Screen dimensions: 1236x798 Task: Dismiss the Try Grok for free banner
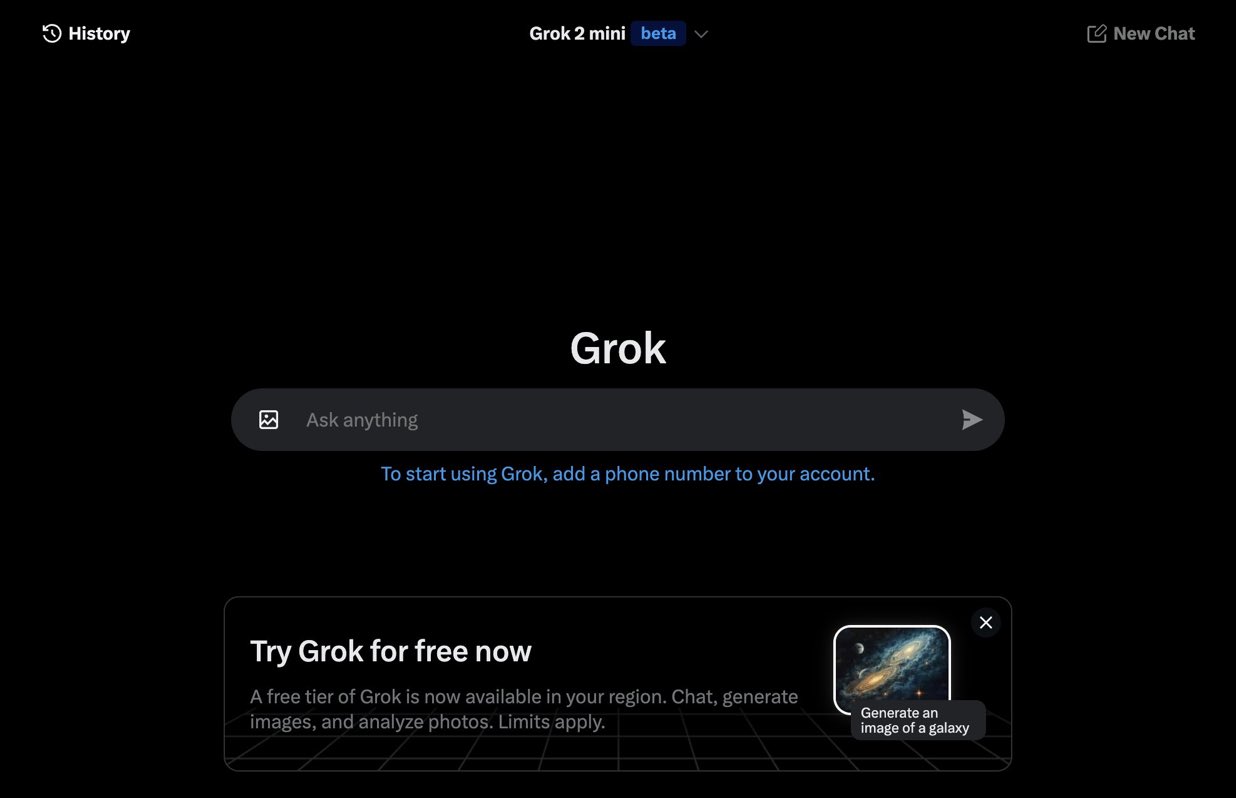(x=986, y=623)
